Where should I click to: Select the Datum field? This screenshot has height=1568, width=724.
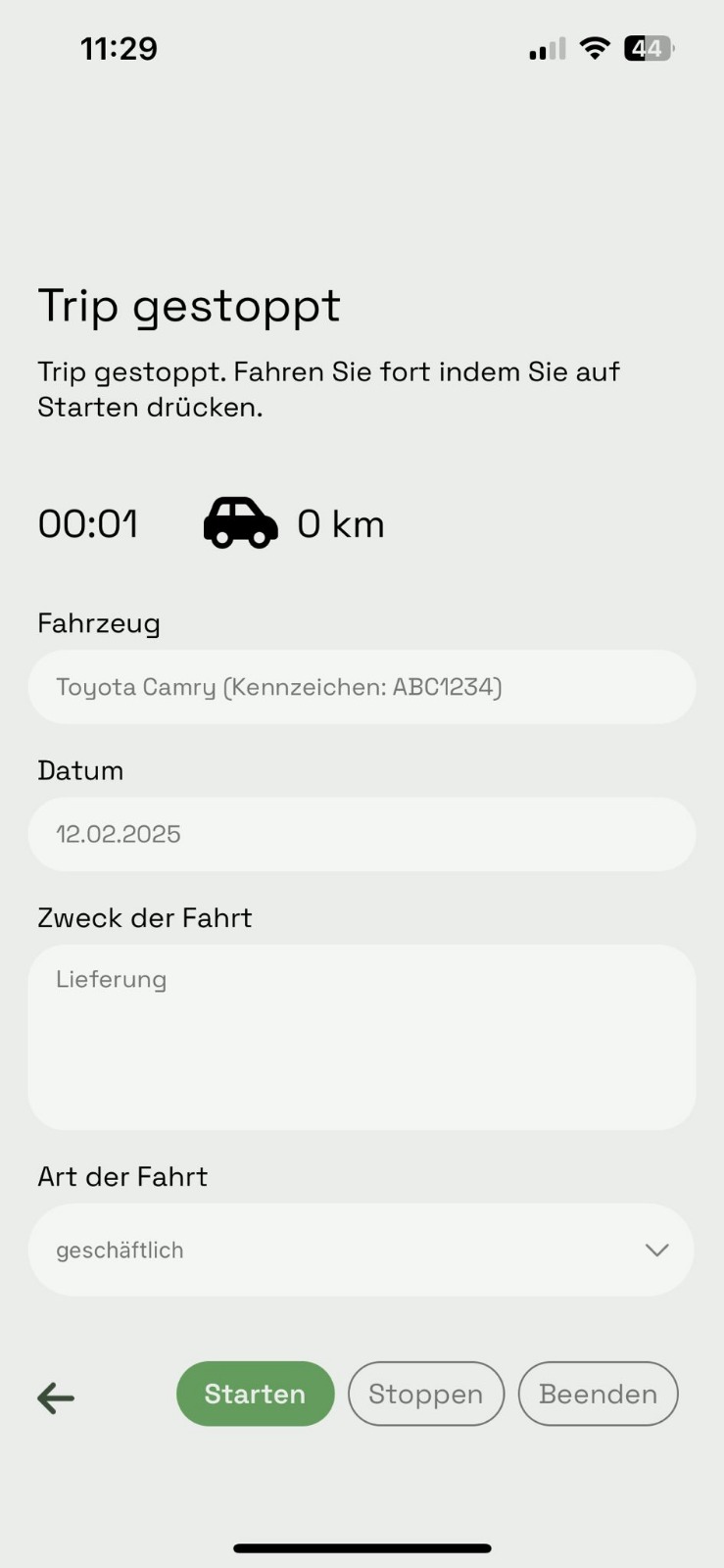[361, 834]
